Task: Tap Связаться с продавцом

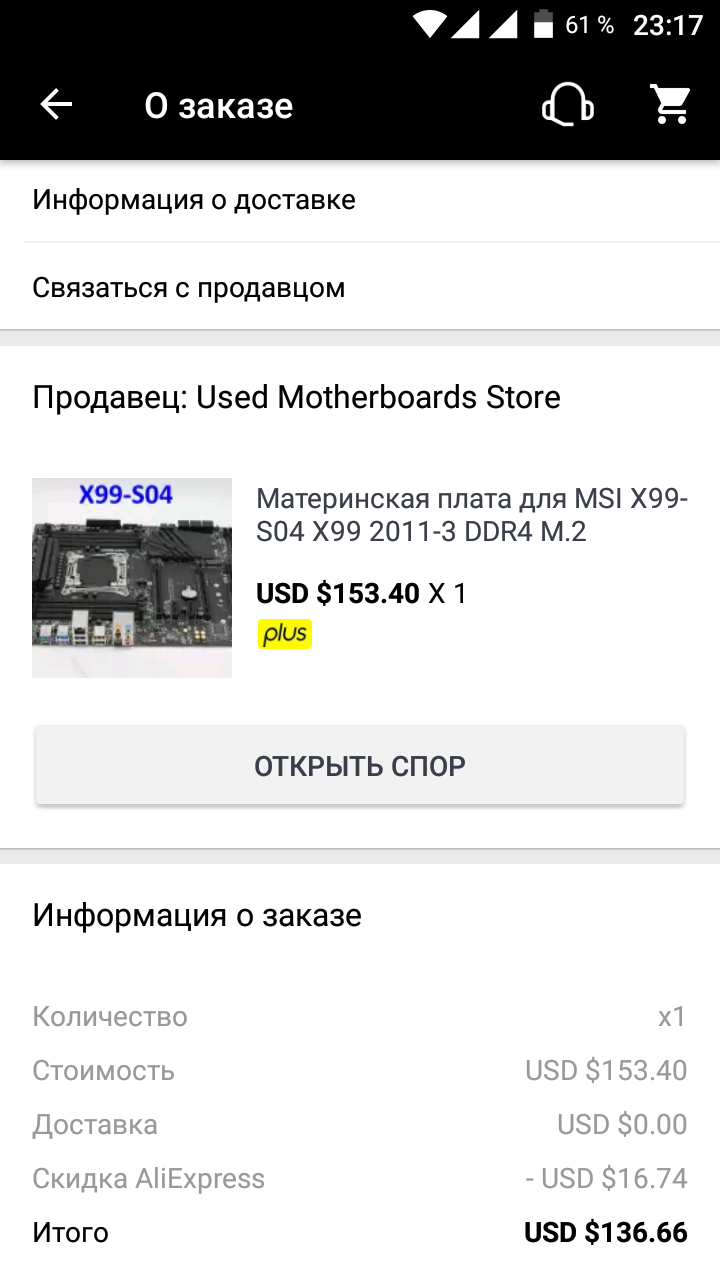Action: pyautogui.click(x=360, y=288)
